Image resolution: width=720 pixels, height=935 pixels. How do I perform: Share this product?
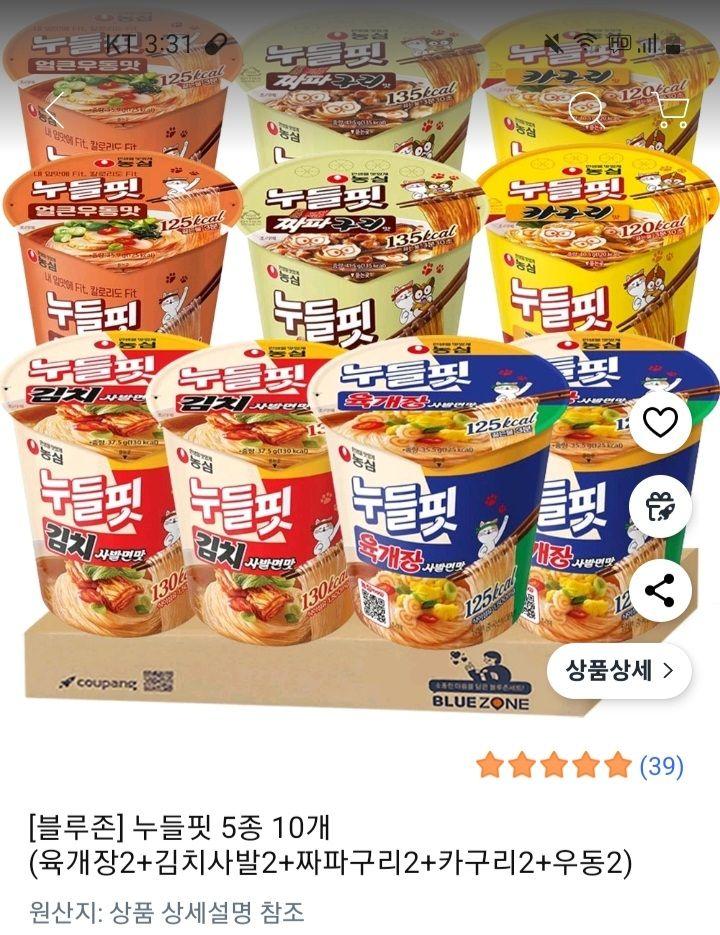[x=660, y=590]
